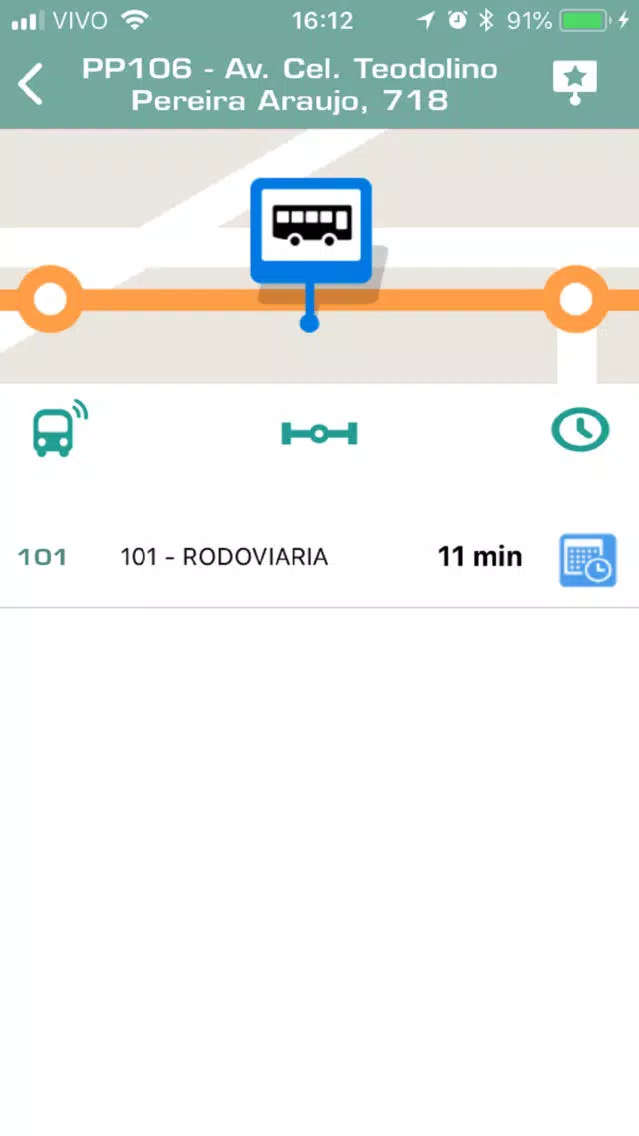Switch to the live bus arrivals tab

coord(59,432)
